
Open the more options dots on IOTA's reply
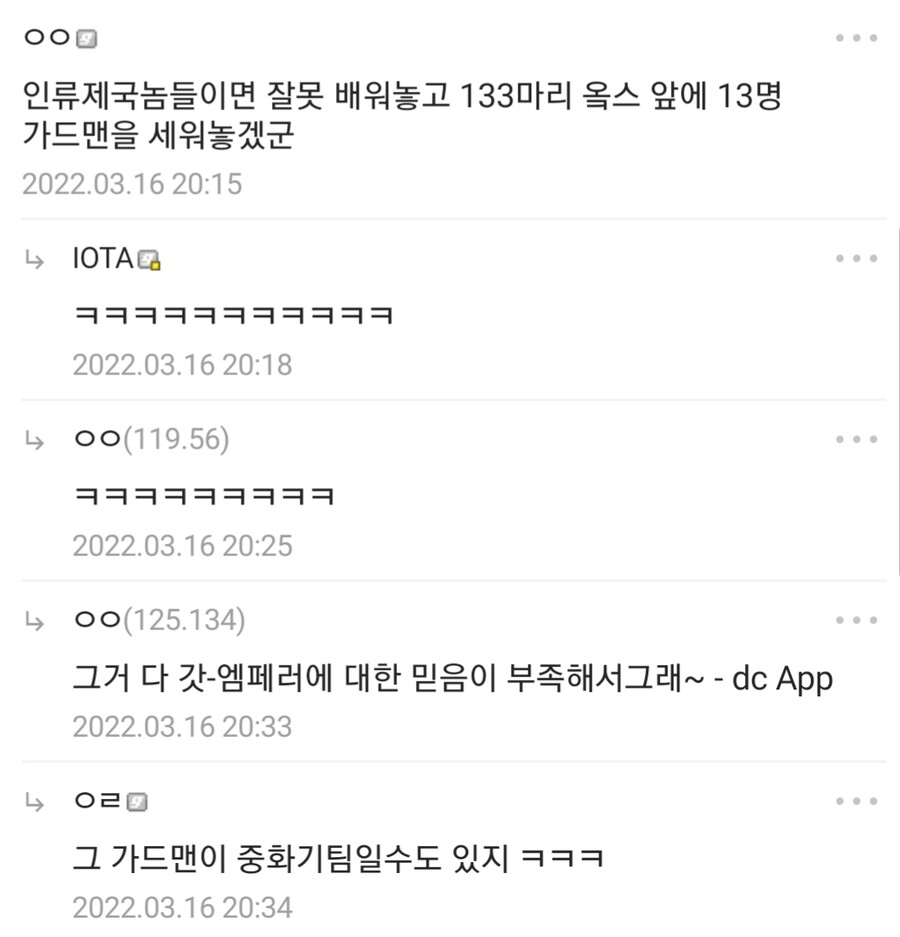point(856,258)
